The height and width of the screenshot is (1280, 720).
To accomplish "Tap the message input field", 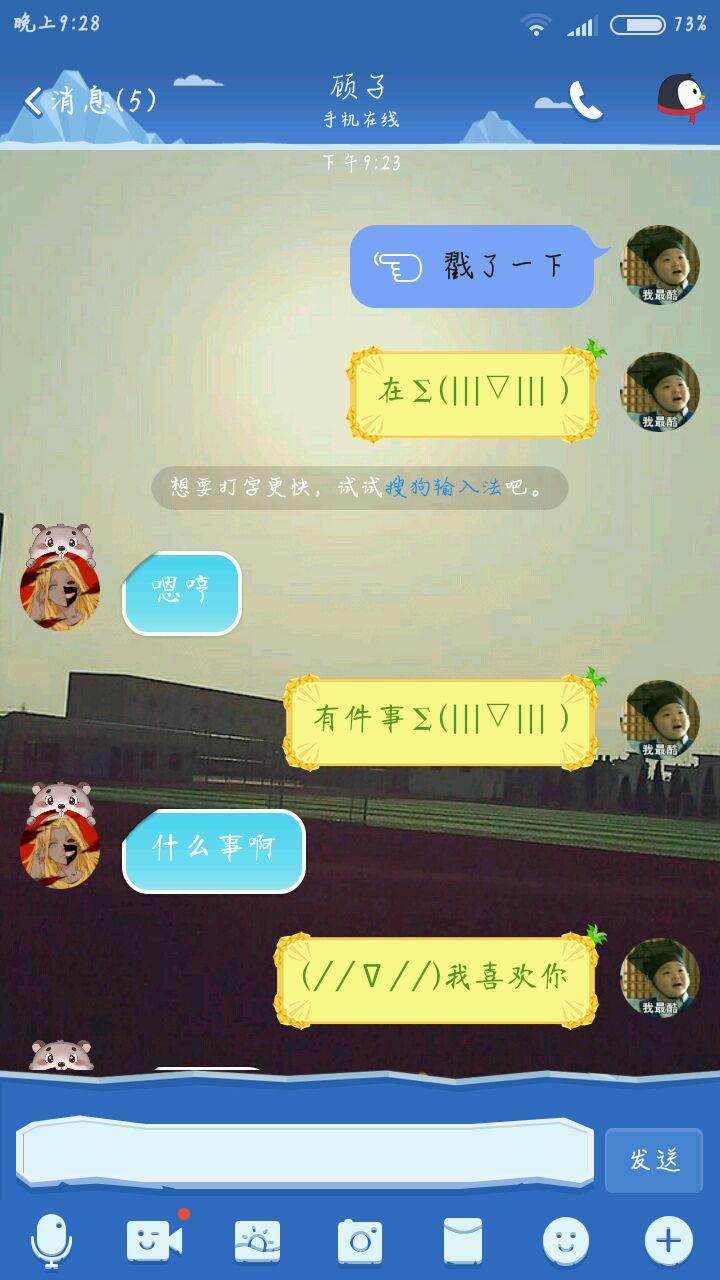I will click(305, 1152).
